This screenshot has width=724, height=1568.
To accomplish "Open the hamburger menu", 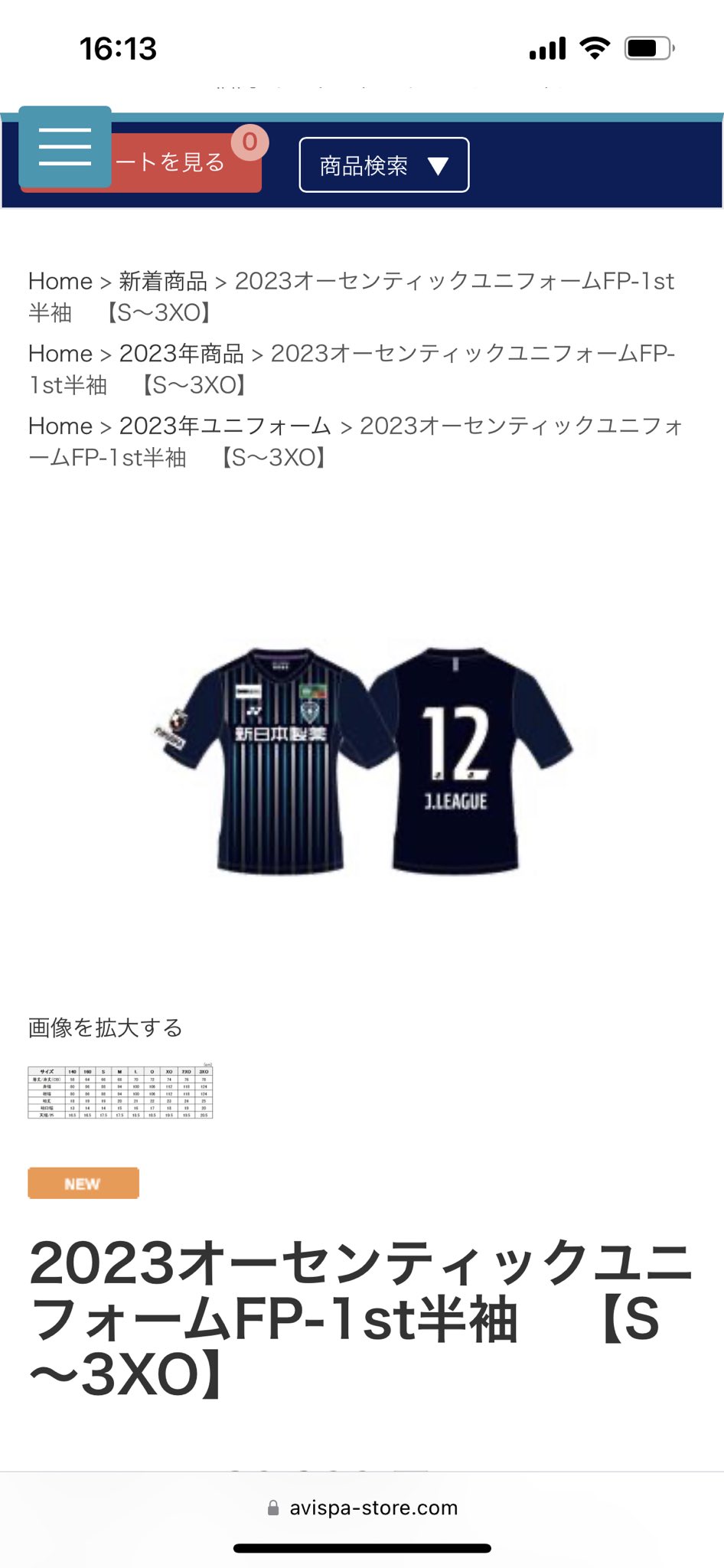I will pyautogui.click(x=65, y=147).
